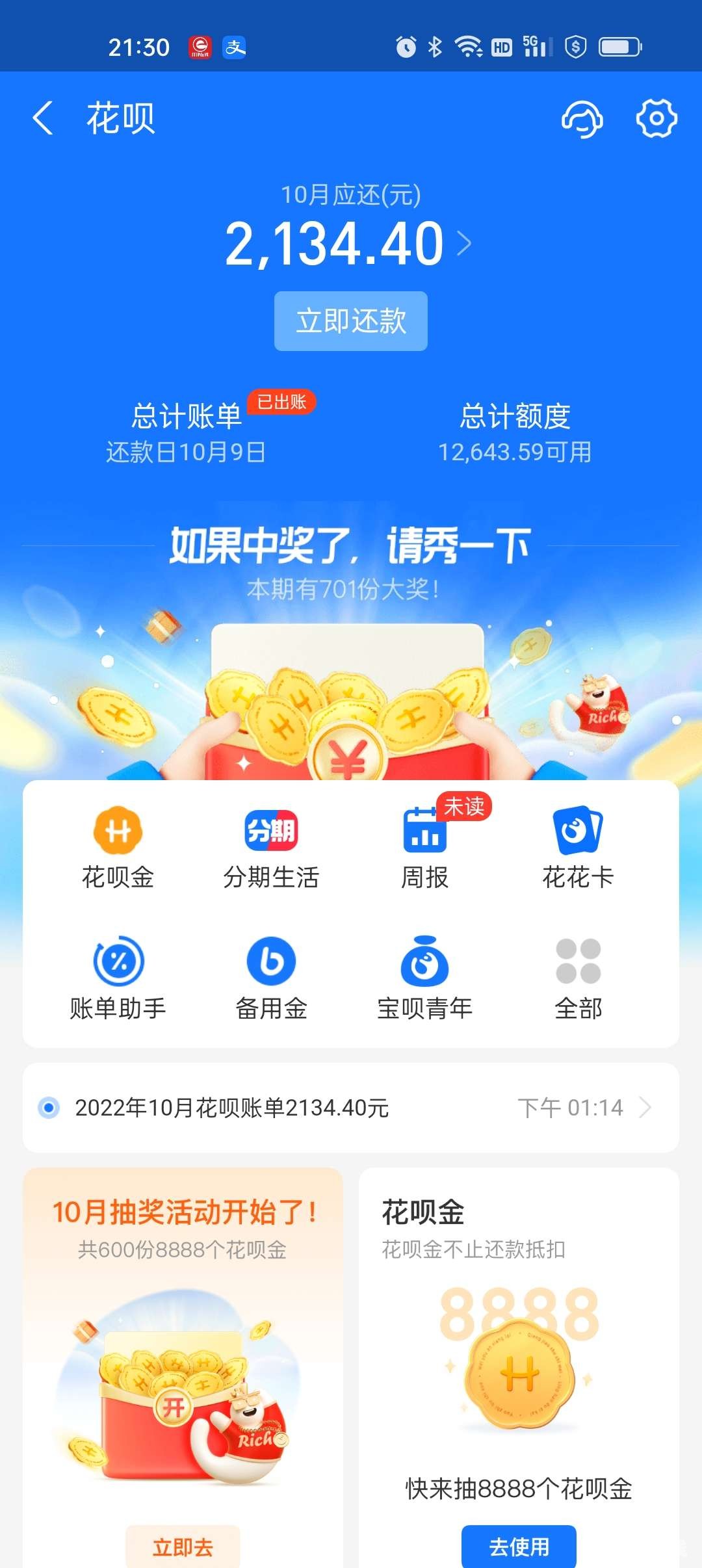Open 总计账单 with repayment date
The image size is (702, 1568).
(187, 432)
